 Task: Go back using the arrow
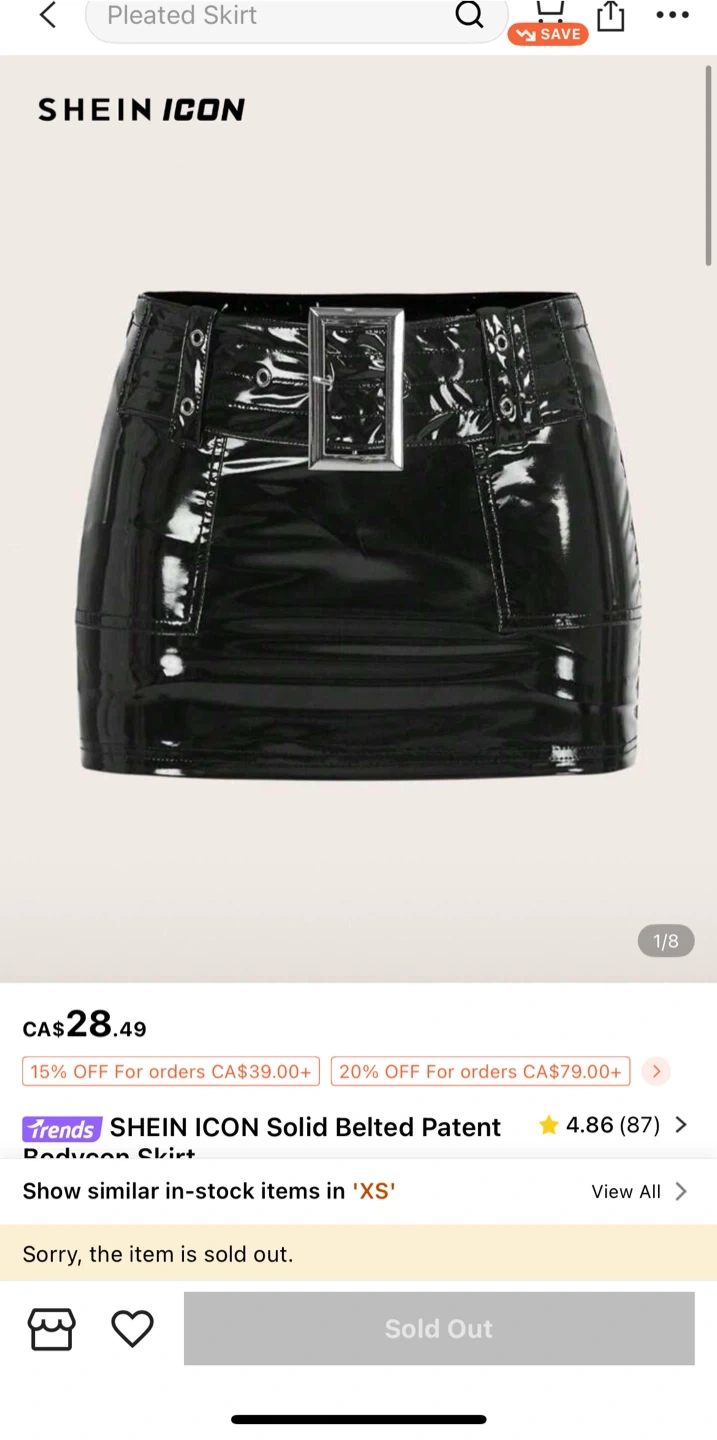click(x=47, y=15)
